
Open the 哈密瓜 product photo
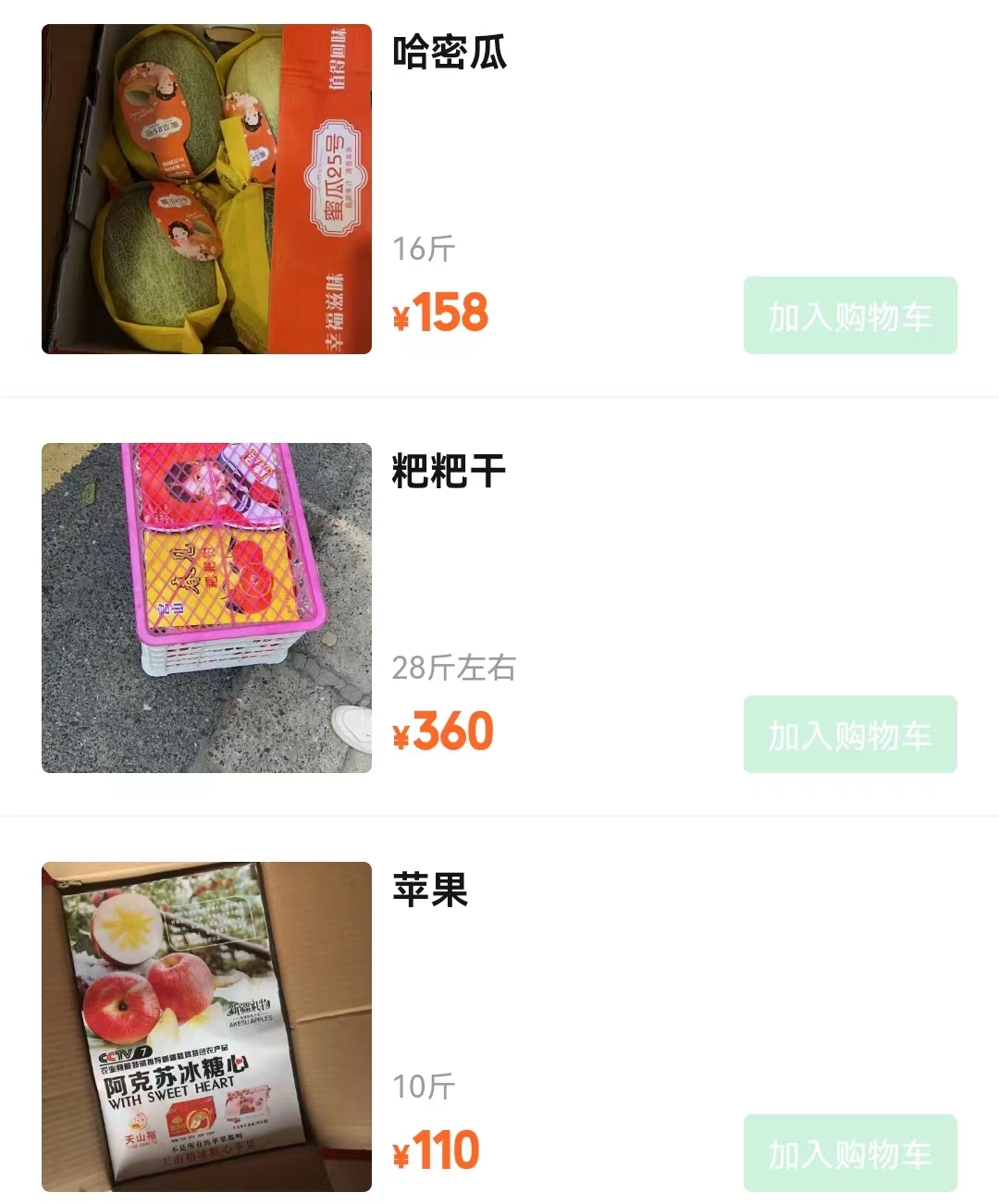tap(206, 190)
